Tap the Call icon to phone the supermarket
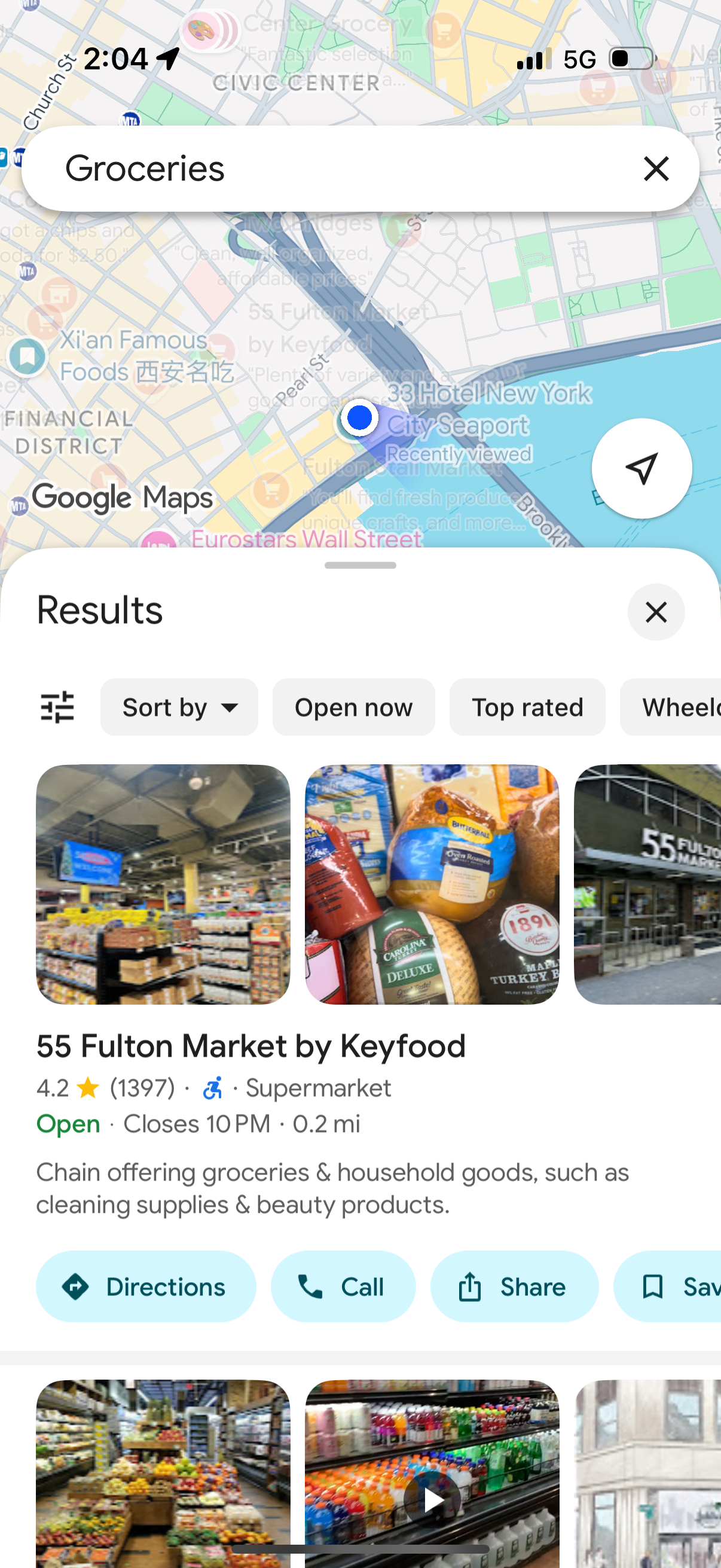Image resolution: width=721 pixels, height=1568 pixels. pyautogui.click(x=310, y=1287)
